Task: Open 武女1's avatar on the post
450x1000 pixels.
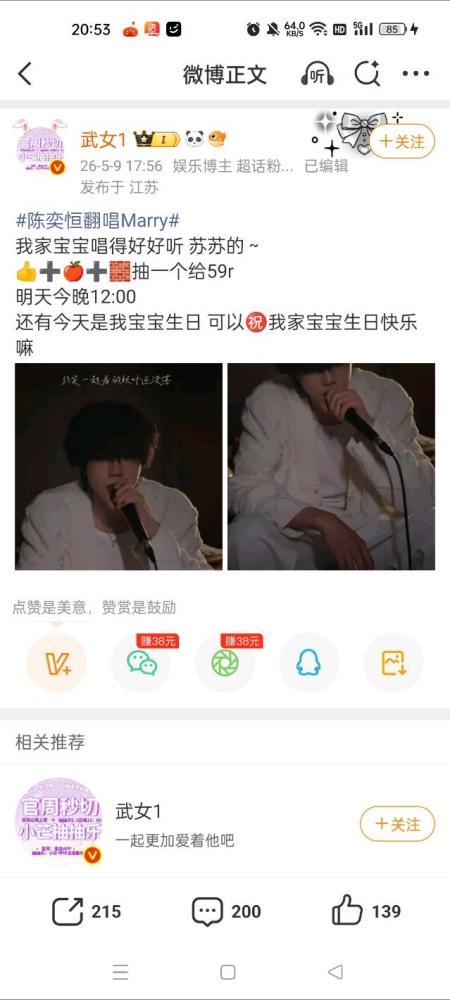Action: [x=41, y=147]
